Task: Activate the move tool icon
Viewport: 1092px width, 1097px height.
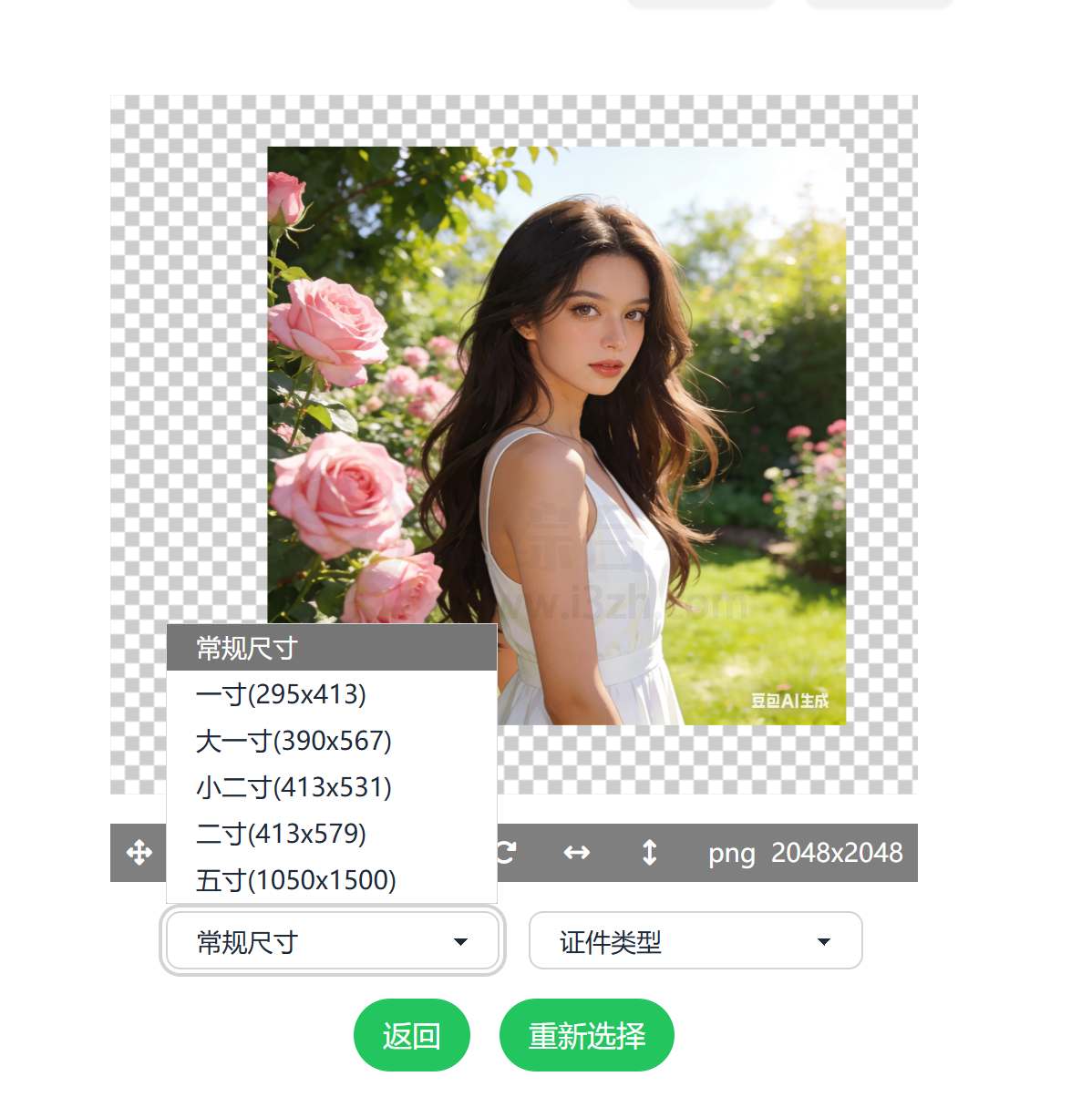Action: 139,853
